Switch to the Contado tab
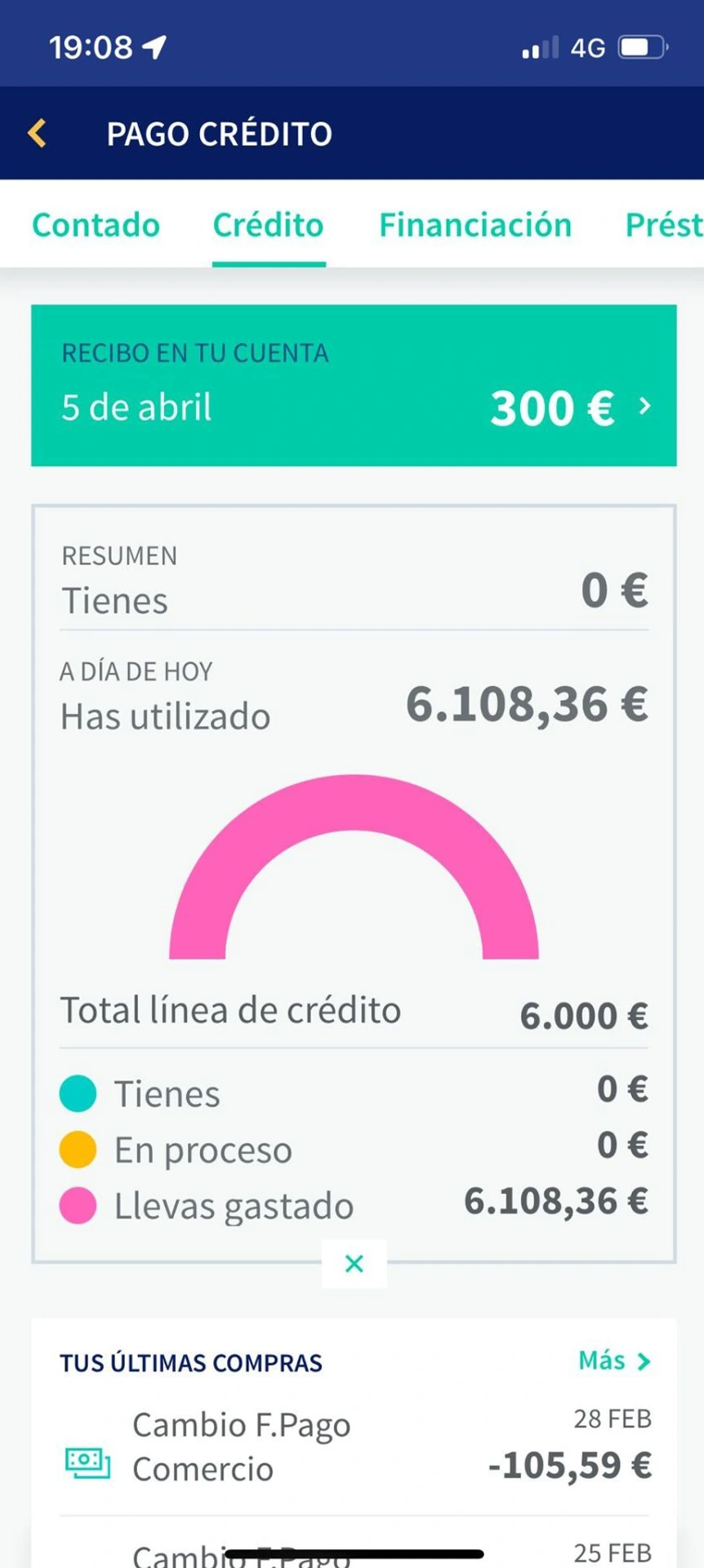 pyautogui.click(x=96, y=225)
